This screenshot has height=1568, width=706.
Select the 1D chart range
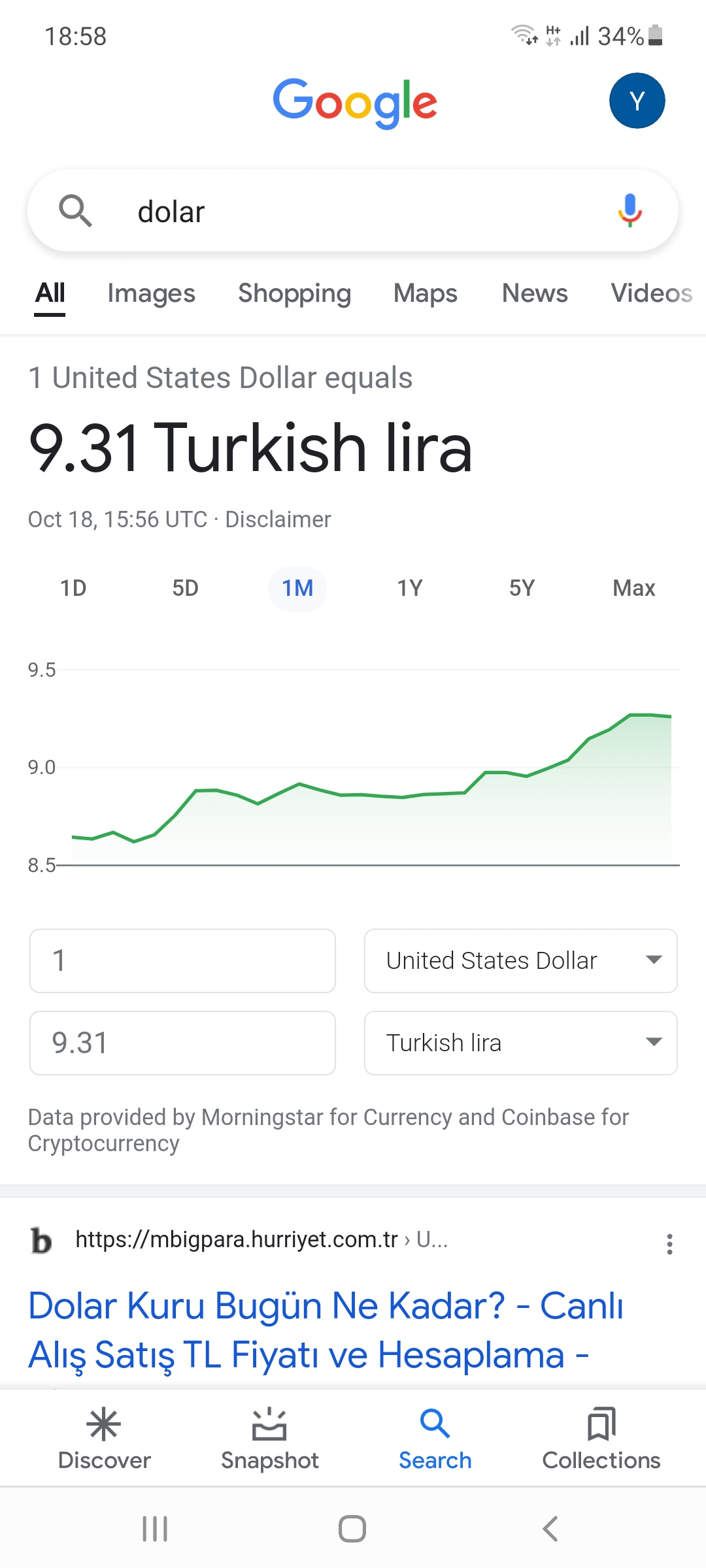73,588
